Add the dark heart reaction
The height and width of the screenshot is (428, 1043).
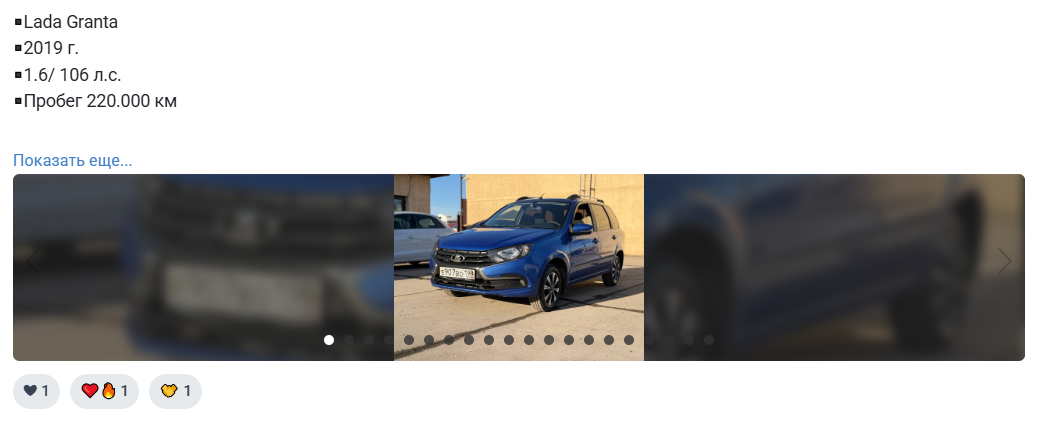[x=36, y=391]
